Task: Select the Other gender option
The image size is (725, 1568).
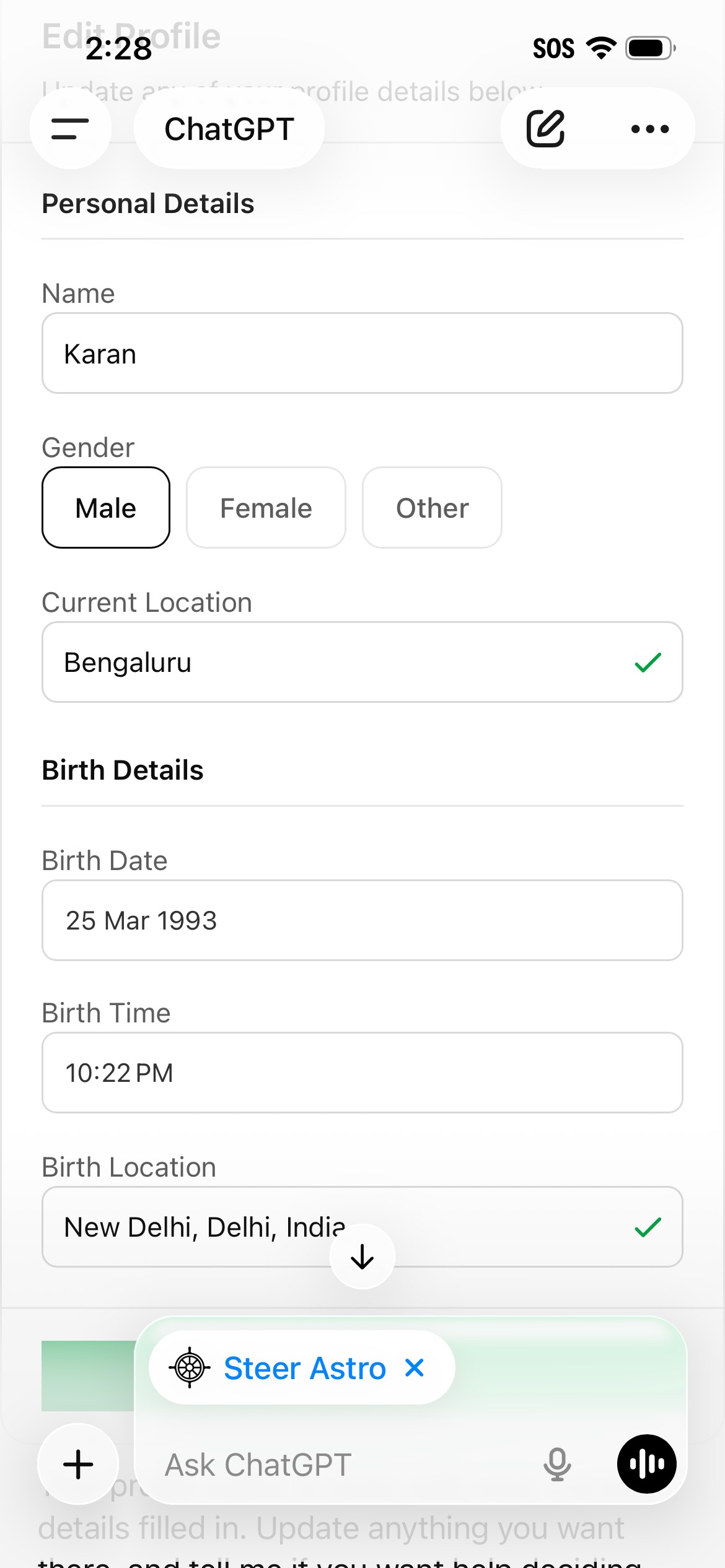Action: [431, 507]
